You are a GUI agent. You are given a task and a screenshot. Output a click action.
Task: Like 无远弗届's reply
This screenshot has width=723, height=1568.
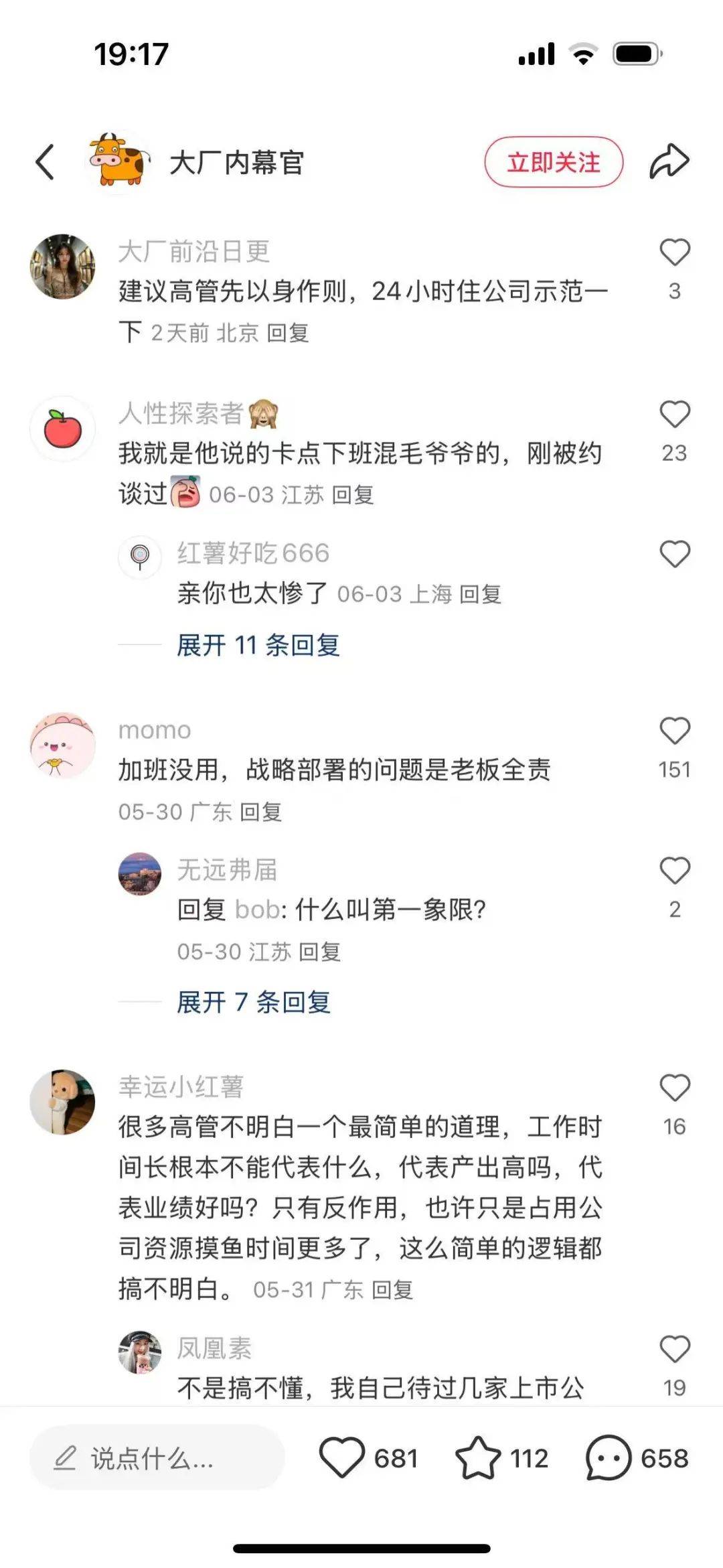point(674,871)
